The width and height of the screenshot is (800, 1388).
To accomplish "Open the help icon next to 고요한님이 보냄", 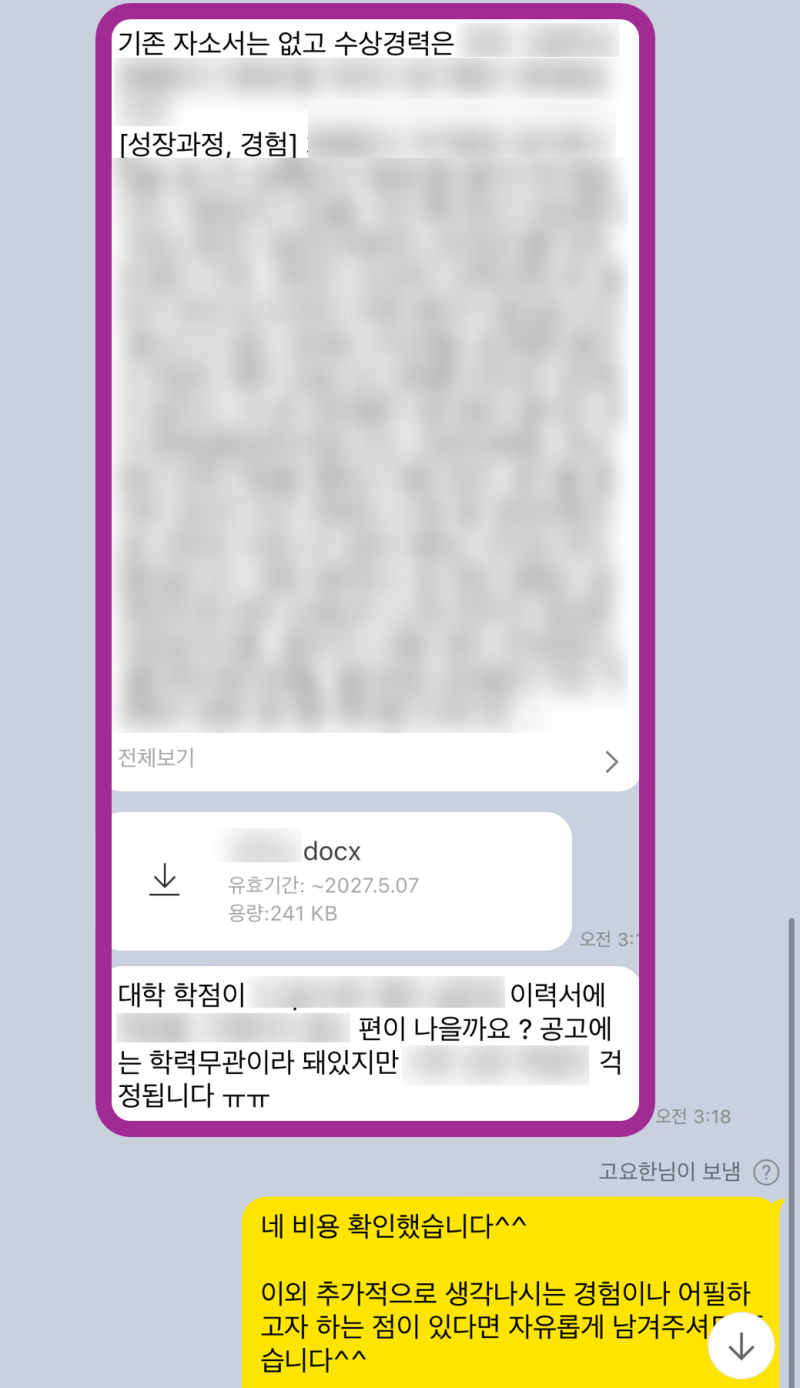I will coord(765,1172).
